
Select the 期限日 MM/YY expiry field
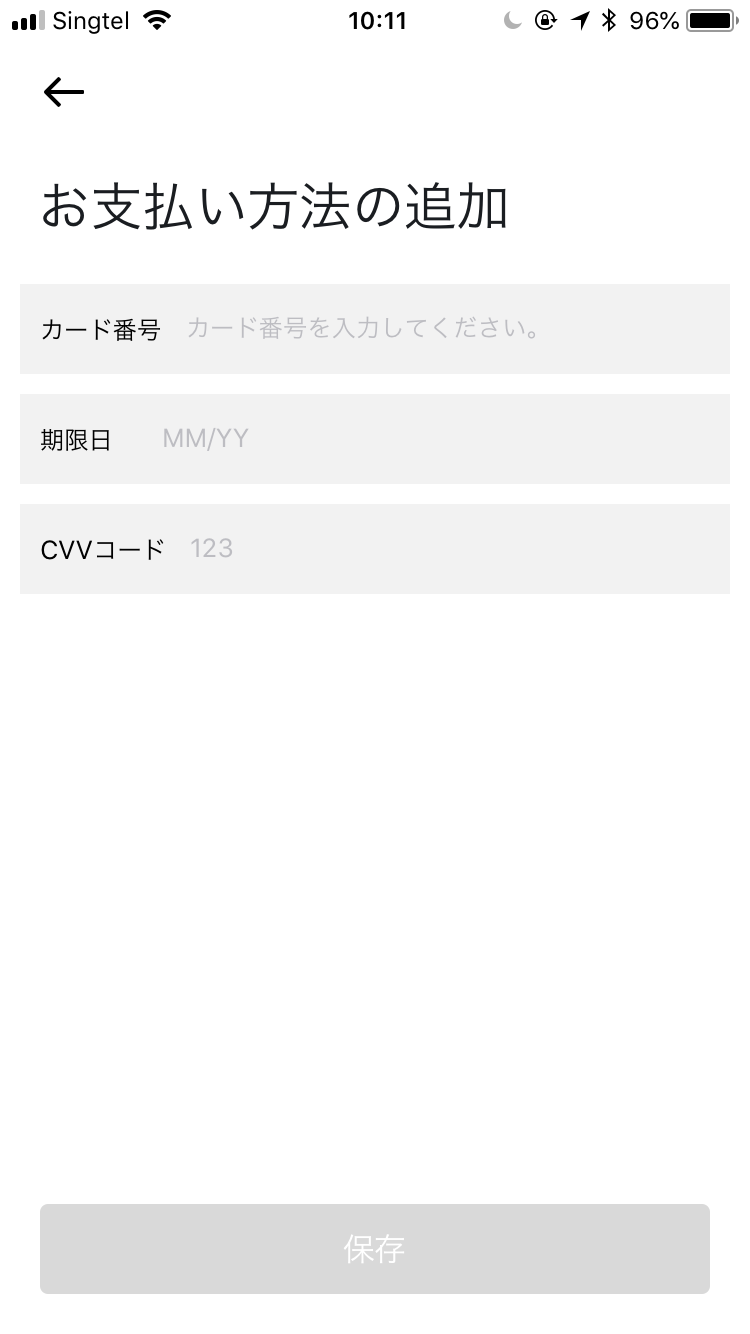point(375,439)
